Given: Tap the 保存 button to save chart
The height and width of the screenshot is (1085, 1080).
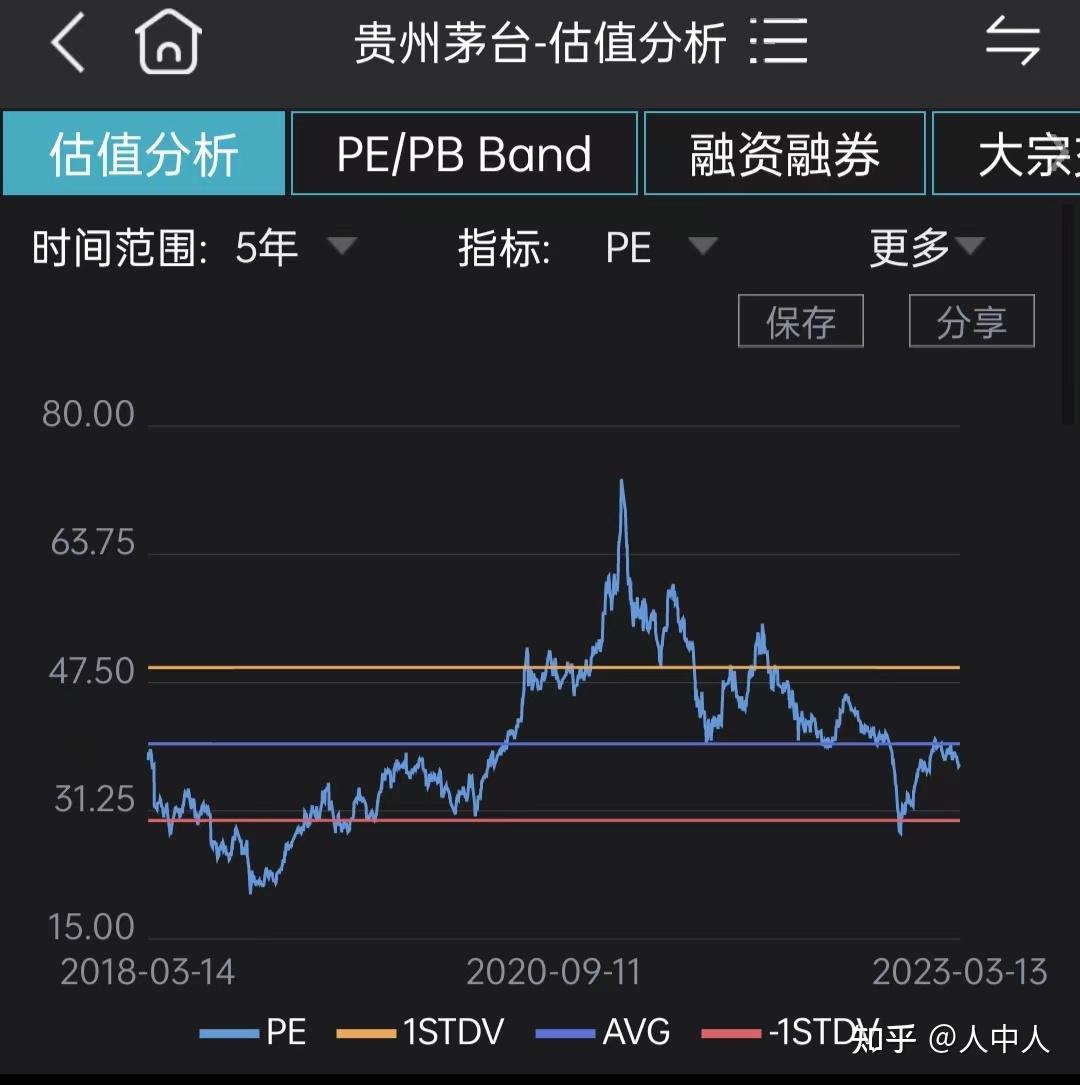Looking at the screenshot, I should pos(800,321).
